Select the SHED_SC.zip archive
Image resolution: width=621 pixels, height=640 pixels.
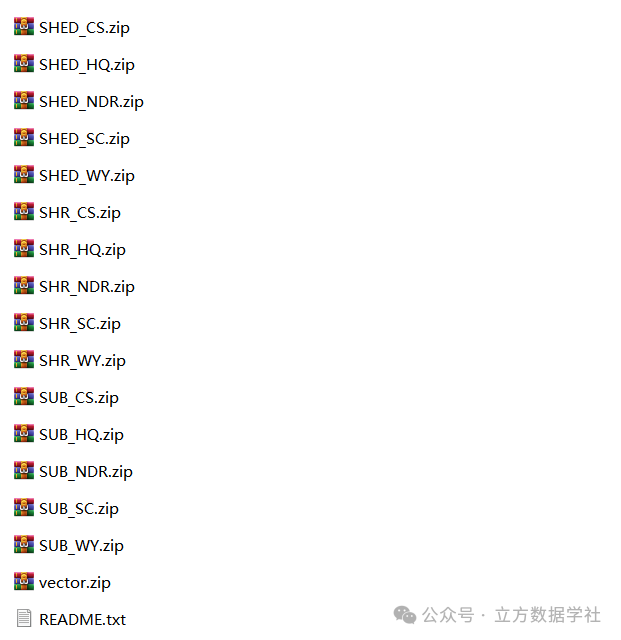click(72, 138)
